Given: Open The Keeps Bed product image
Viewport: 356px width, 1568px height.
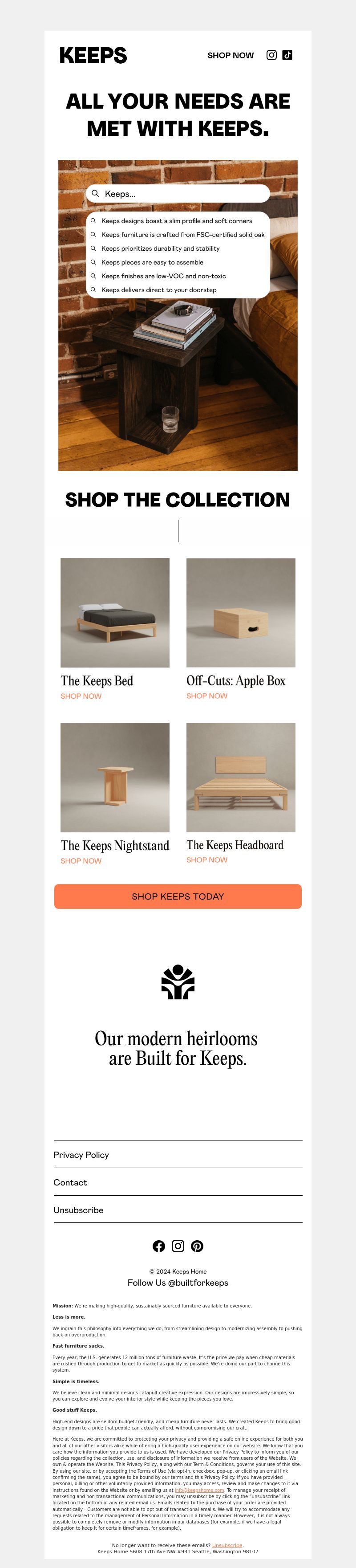Looking at the screenshot, I should click(x=115, y=612).
